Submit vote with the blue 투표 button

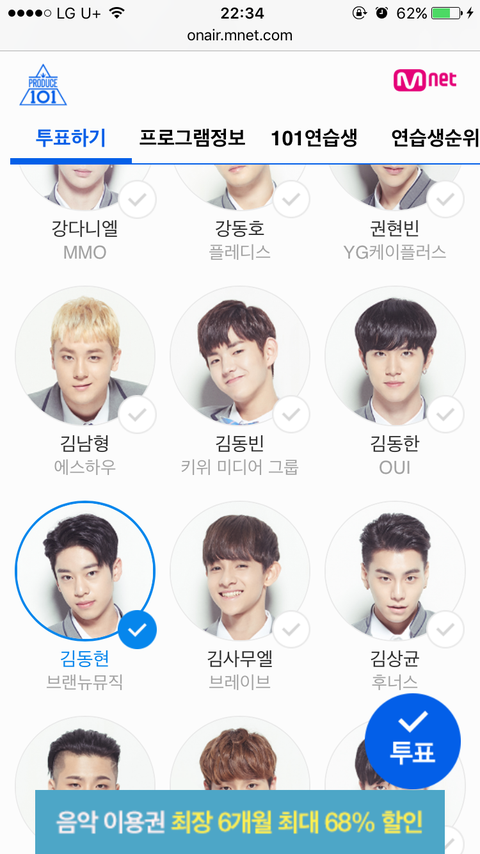[x=412, y=741]
